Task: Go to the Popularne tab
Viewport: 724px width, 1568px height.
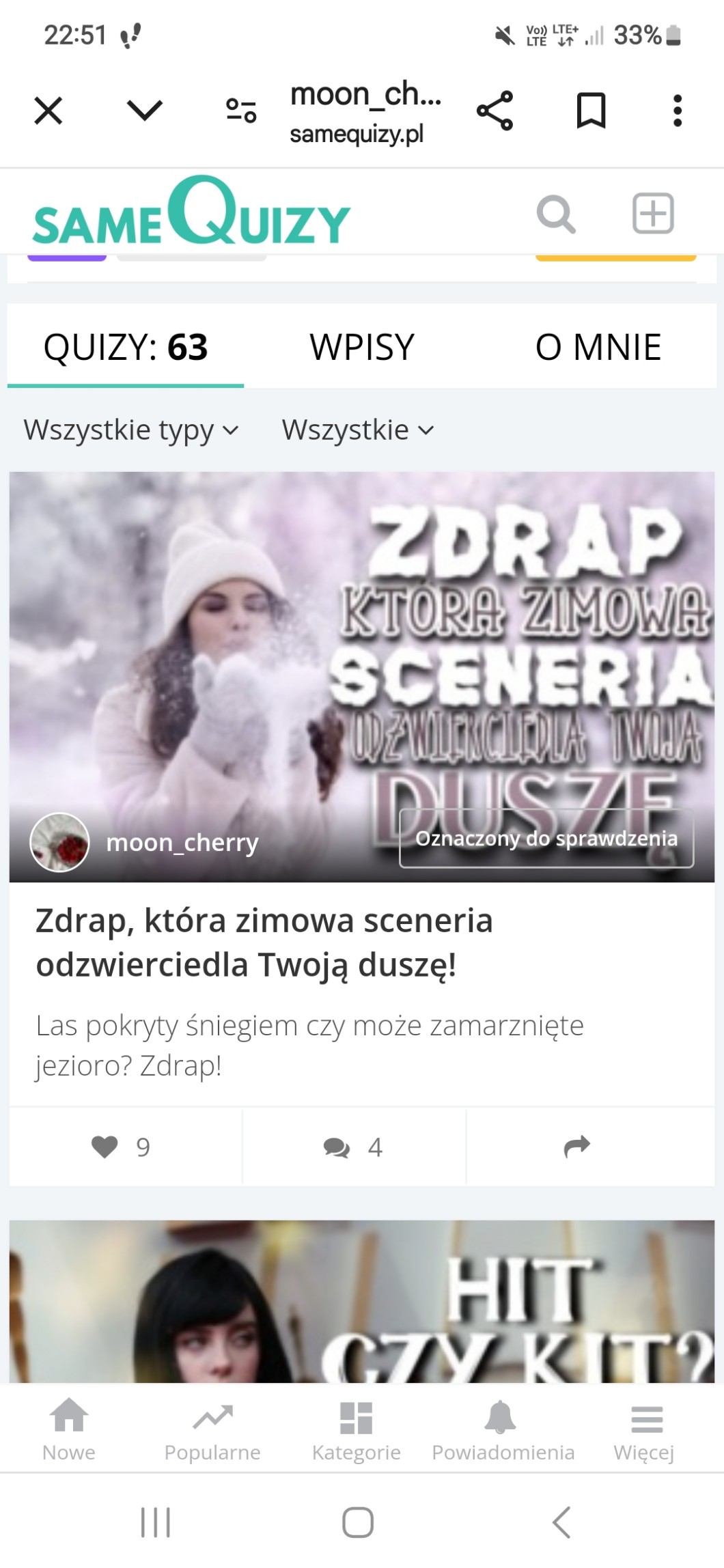Action: (x=212, y=1433)
